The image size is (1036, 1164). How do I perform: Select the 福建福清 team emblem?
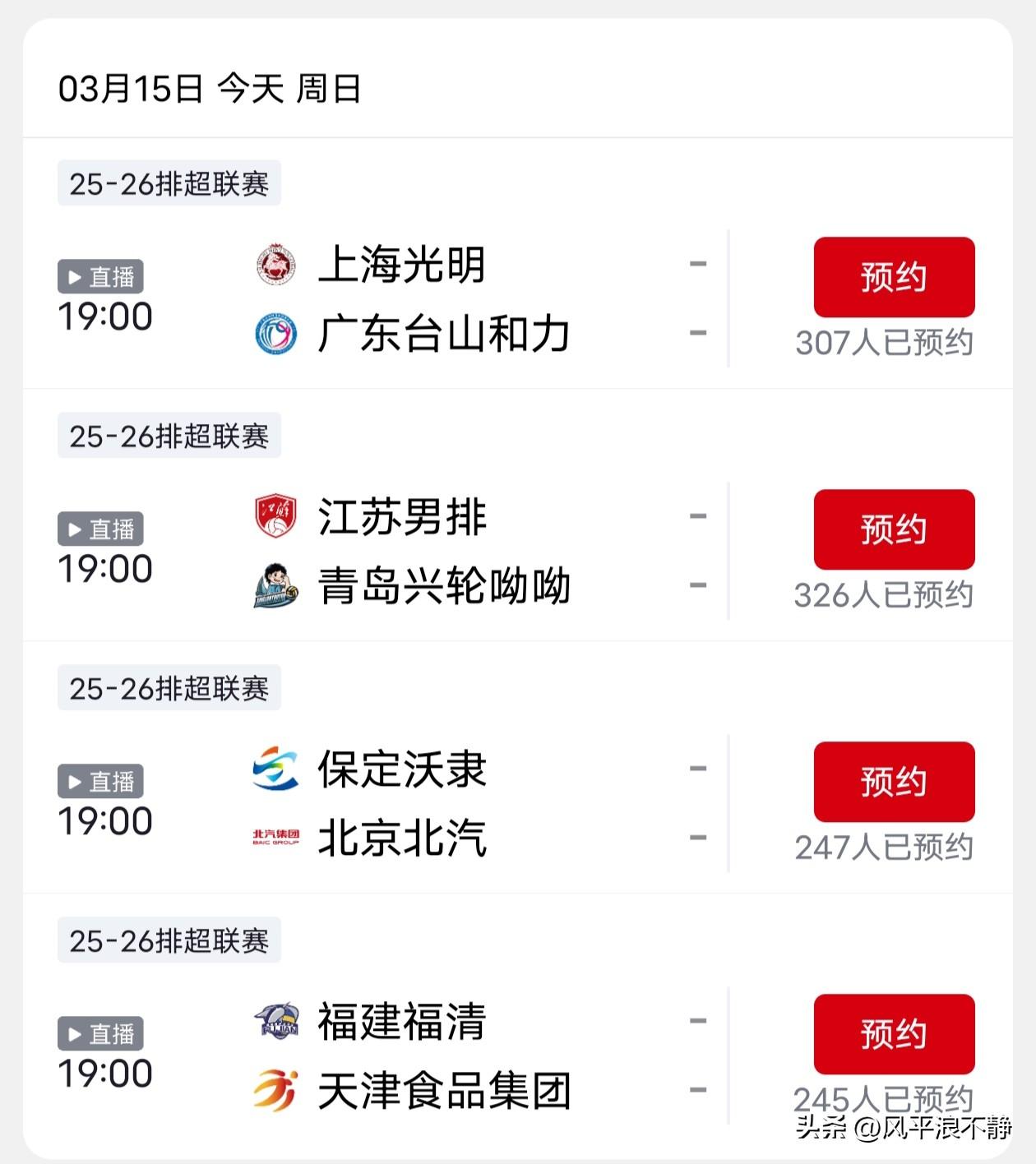(279, 1023)
